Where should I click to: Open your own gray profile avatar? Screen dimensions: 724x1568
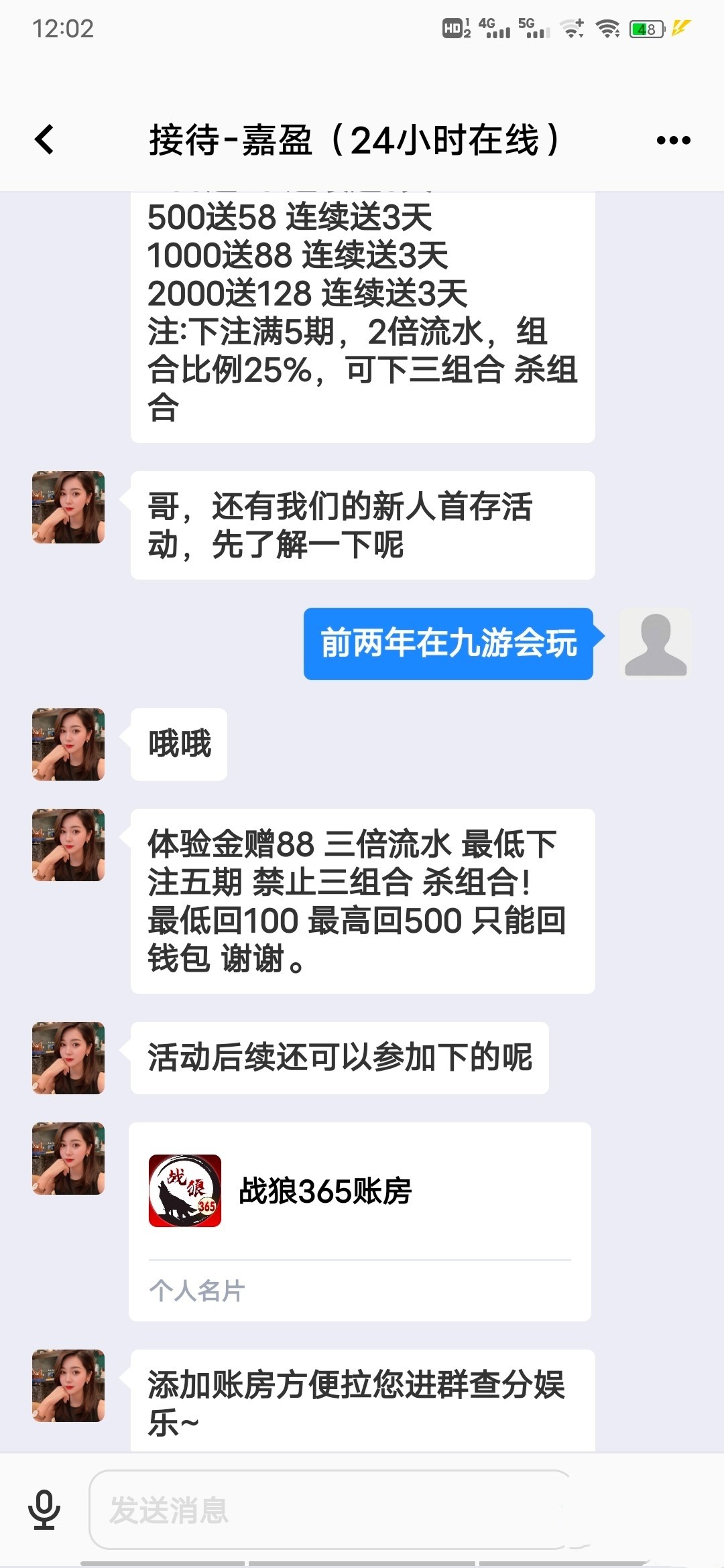click(655, 644)
